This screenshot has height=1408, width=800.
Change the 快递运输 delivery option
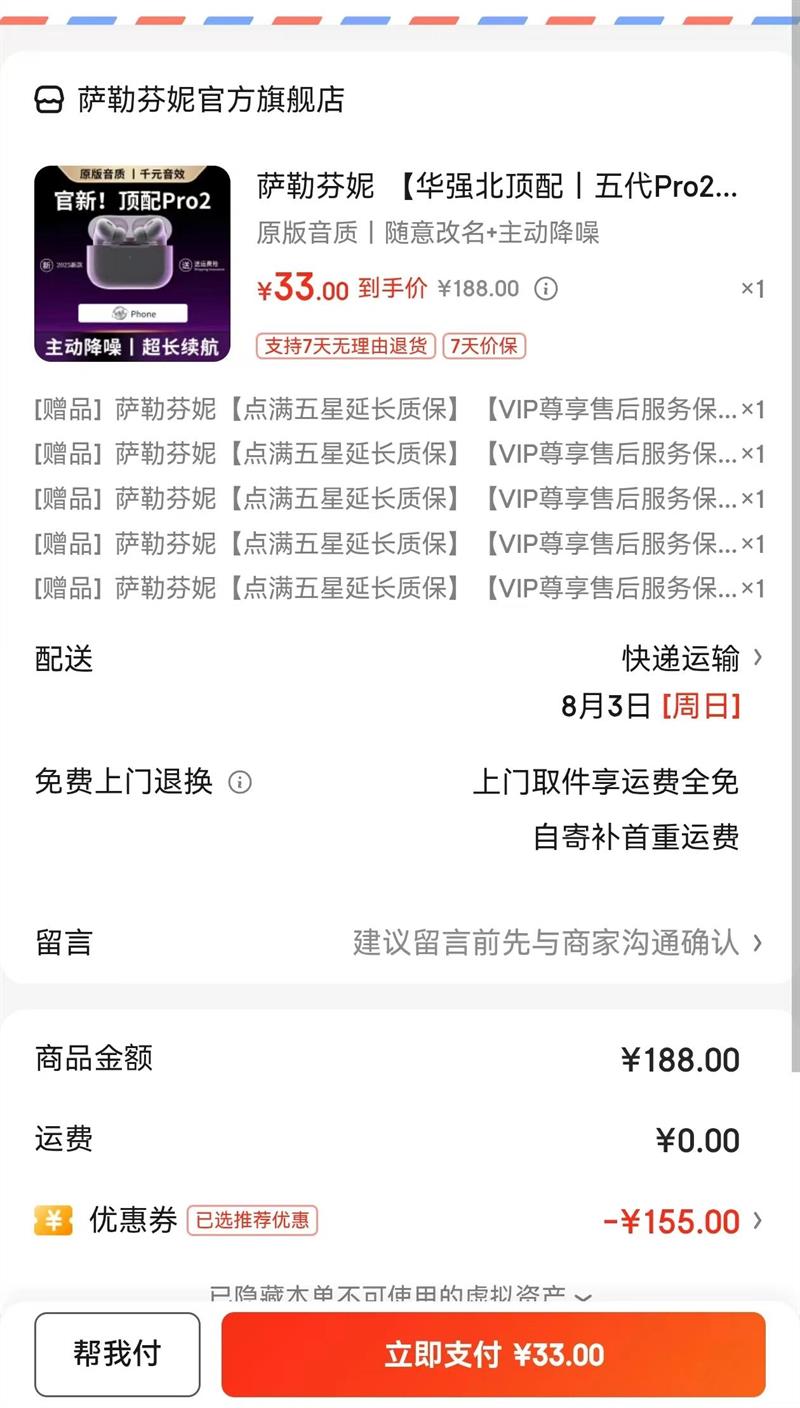692,658
